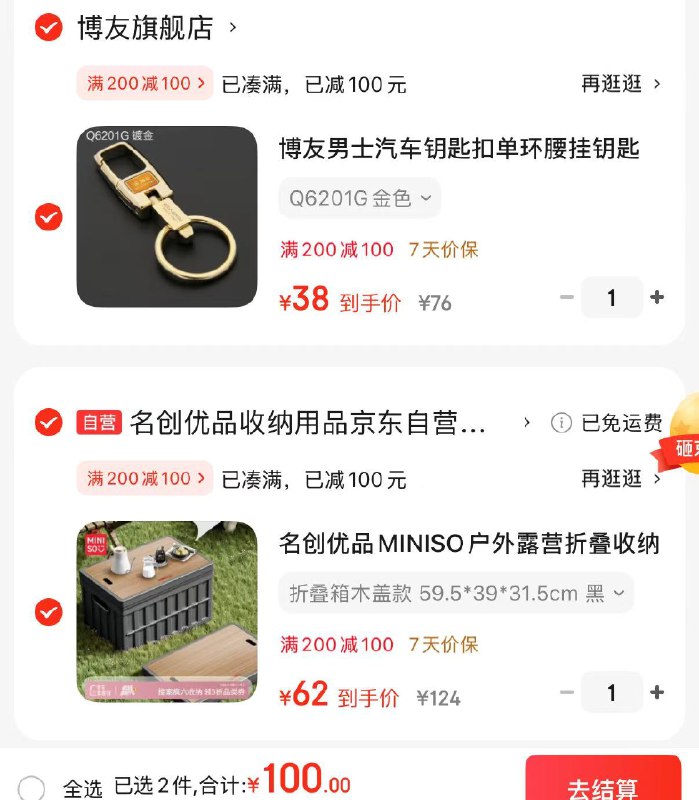Deselect the 博友 keychain item checkbox
The image size is (699, 800).
[48, 216]
